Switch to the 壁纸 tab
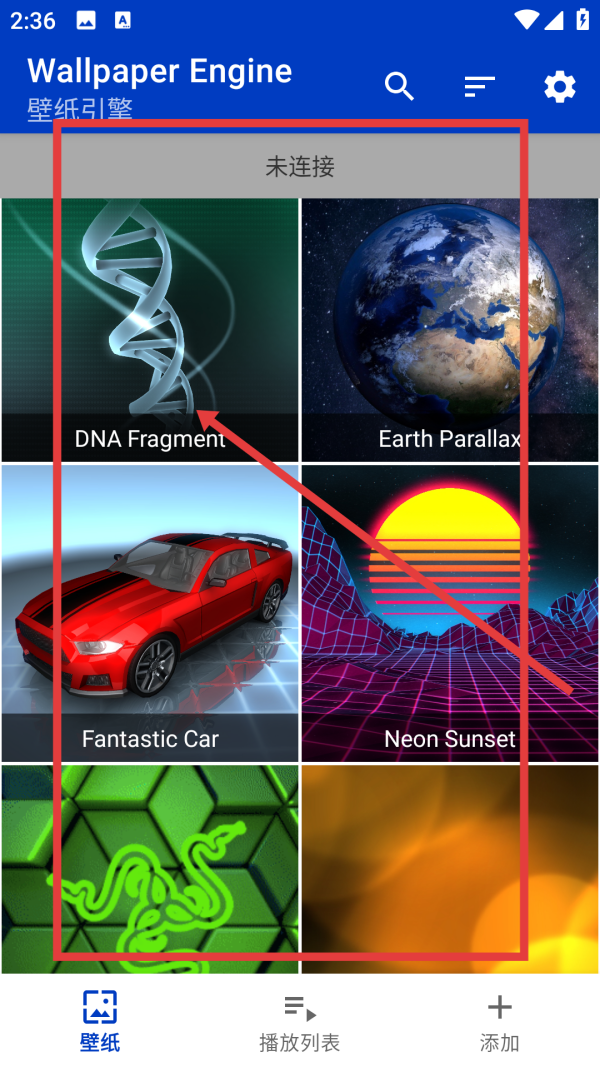This screenshot has height=1067, width=600. [100, 1021]
